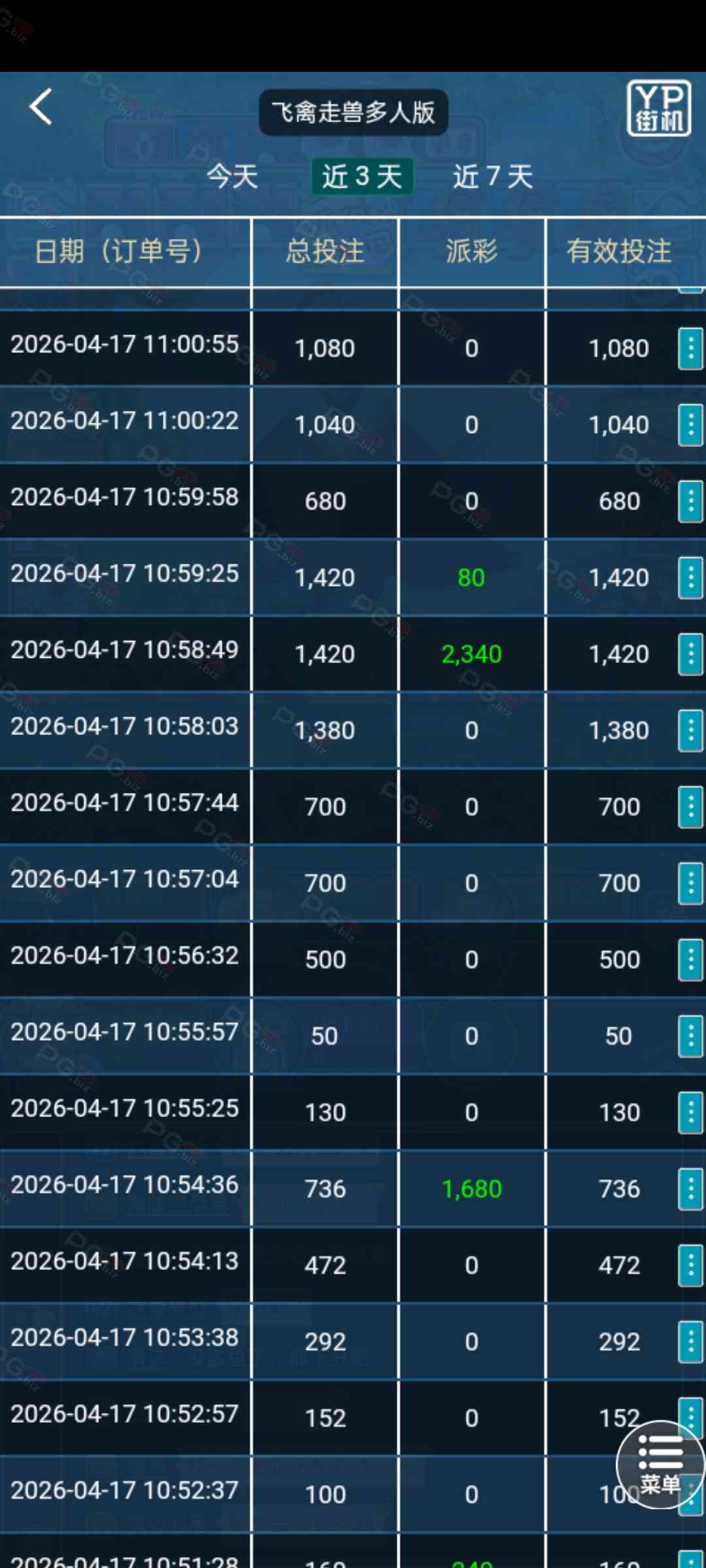Open the three-dot icon for 10:53:38
This screenshot has height=1568, width=706.
(690, 1343)
